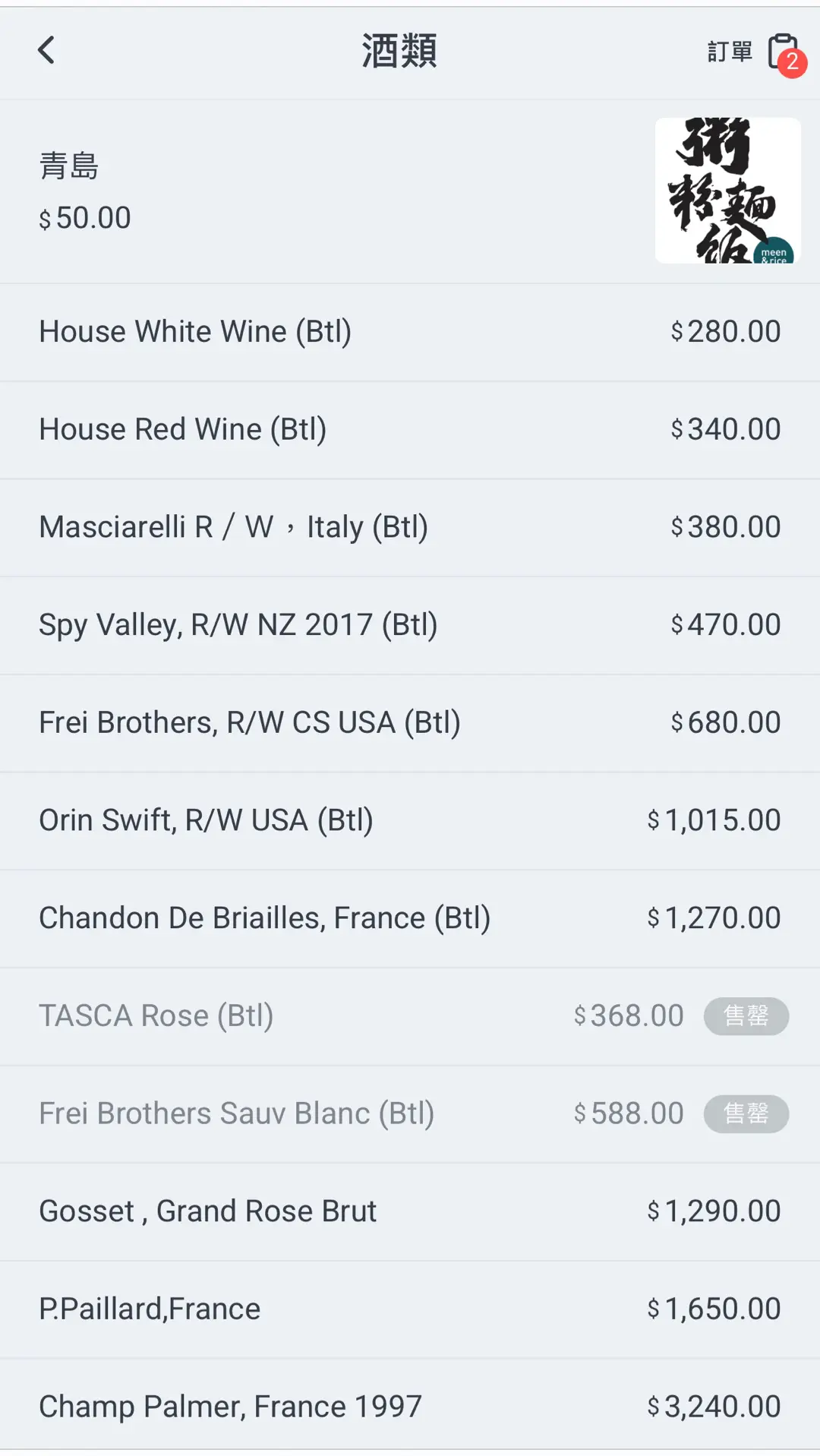Open Masciarelli R / W Italy (Btl)
820x1456 pixels.
[410, 528]
